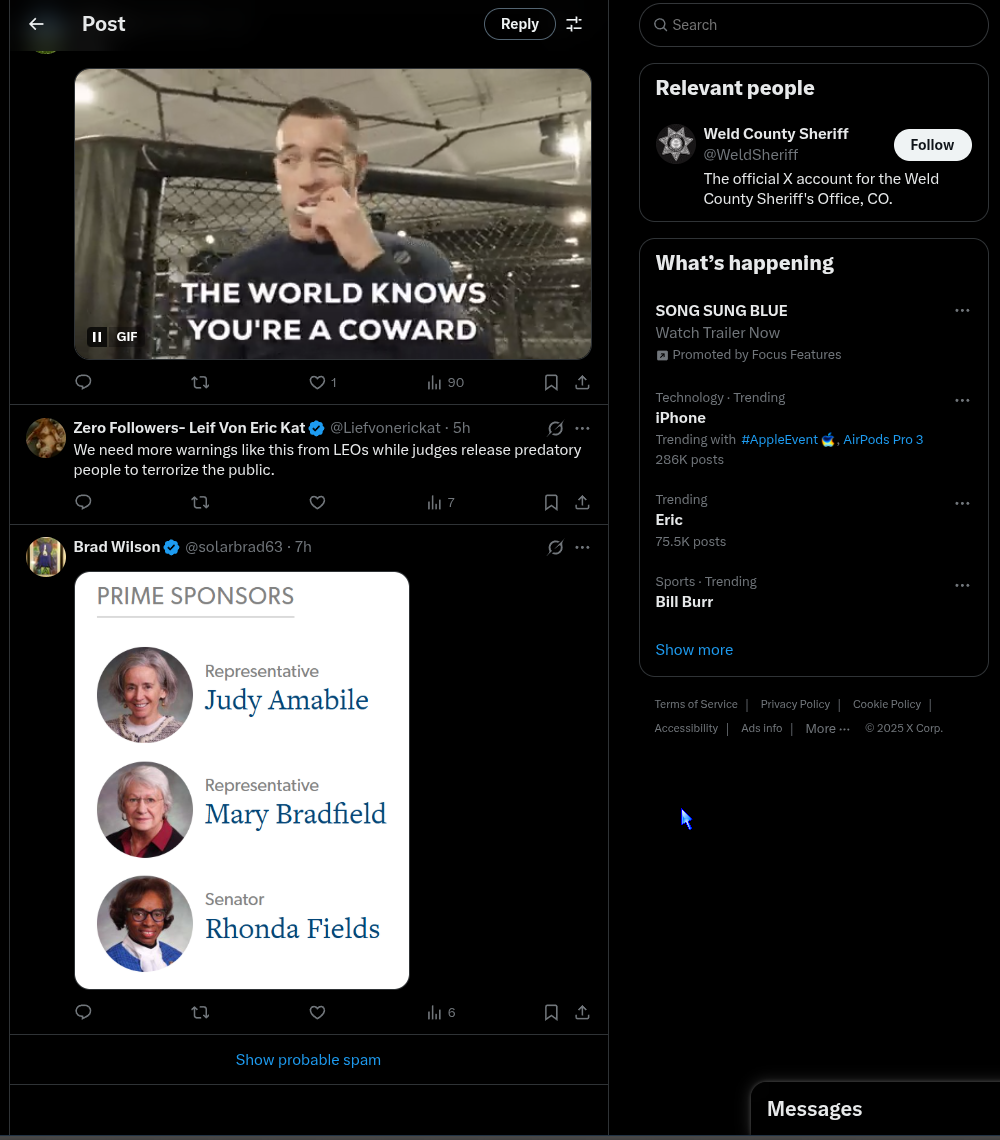Open the iPhone trending topic
The image size is (1000, 1140).
coord(681,418)
